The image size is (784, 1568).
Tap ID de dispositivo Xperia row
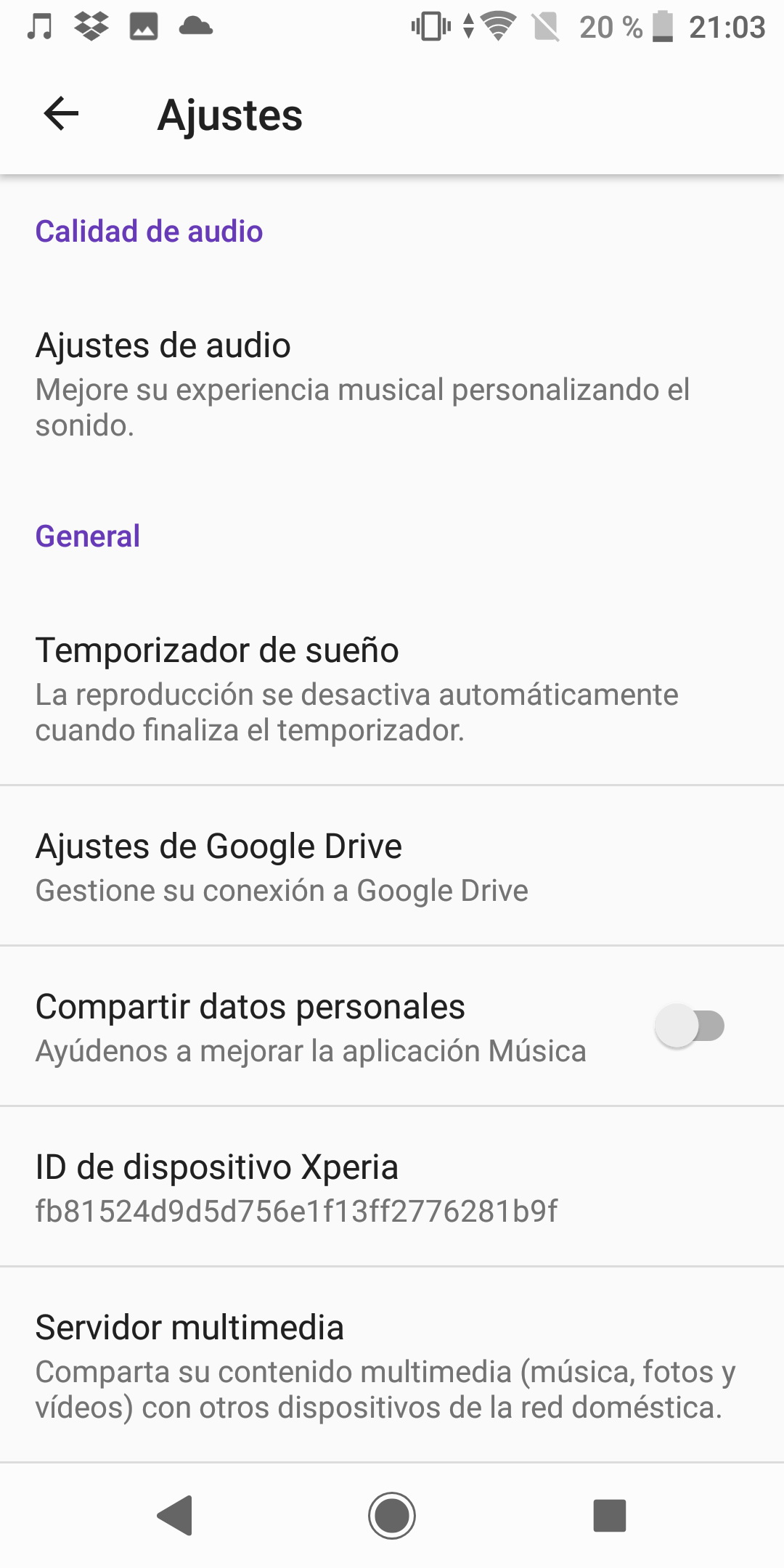(392, 1187)
